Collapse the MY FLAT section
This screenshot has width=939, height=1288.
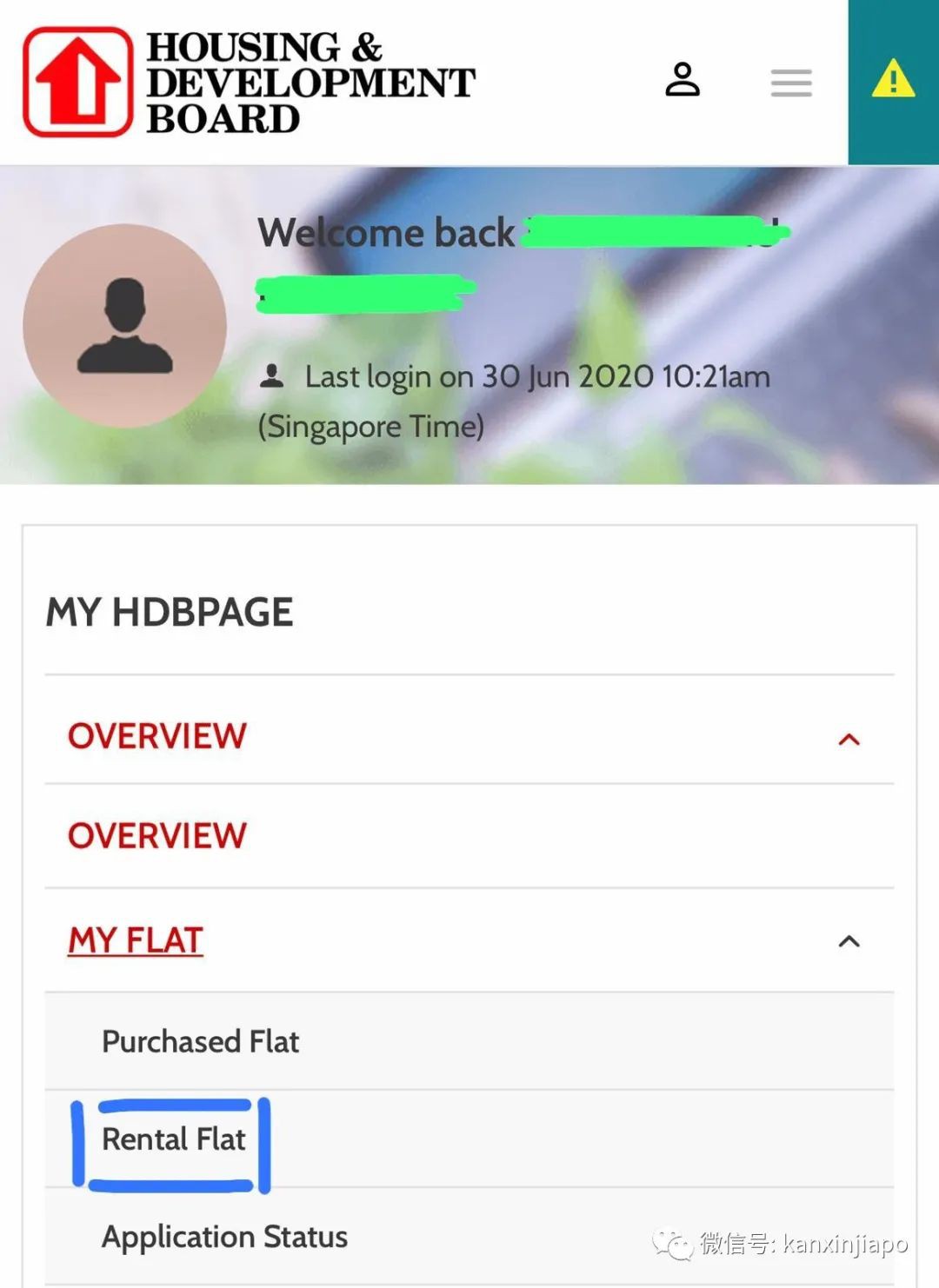pyautogui.click(x=849, y=941)
